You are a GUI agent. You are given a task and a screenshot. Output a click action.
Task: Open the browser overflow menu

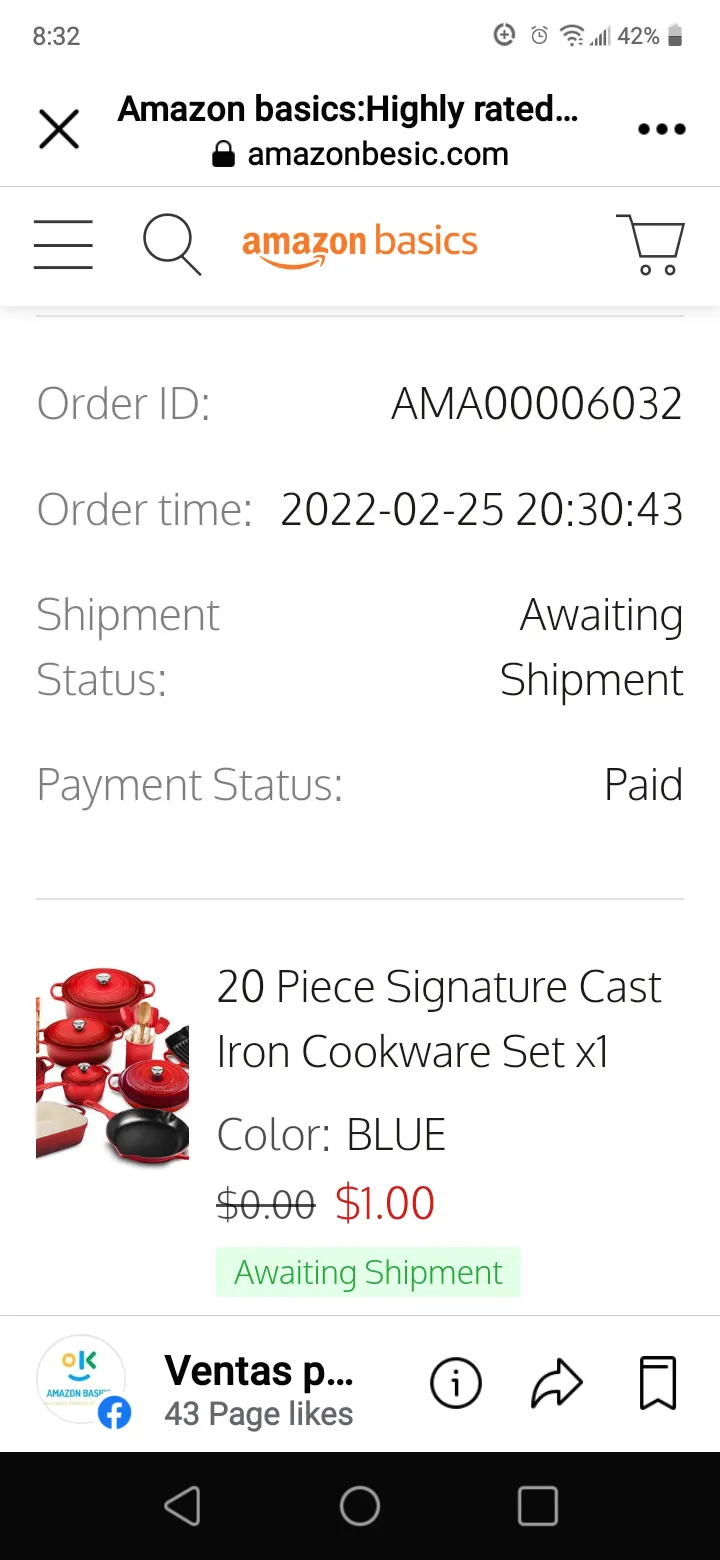pos(661,130)
